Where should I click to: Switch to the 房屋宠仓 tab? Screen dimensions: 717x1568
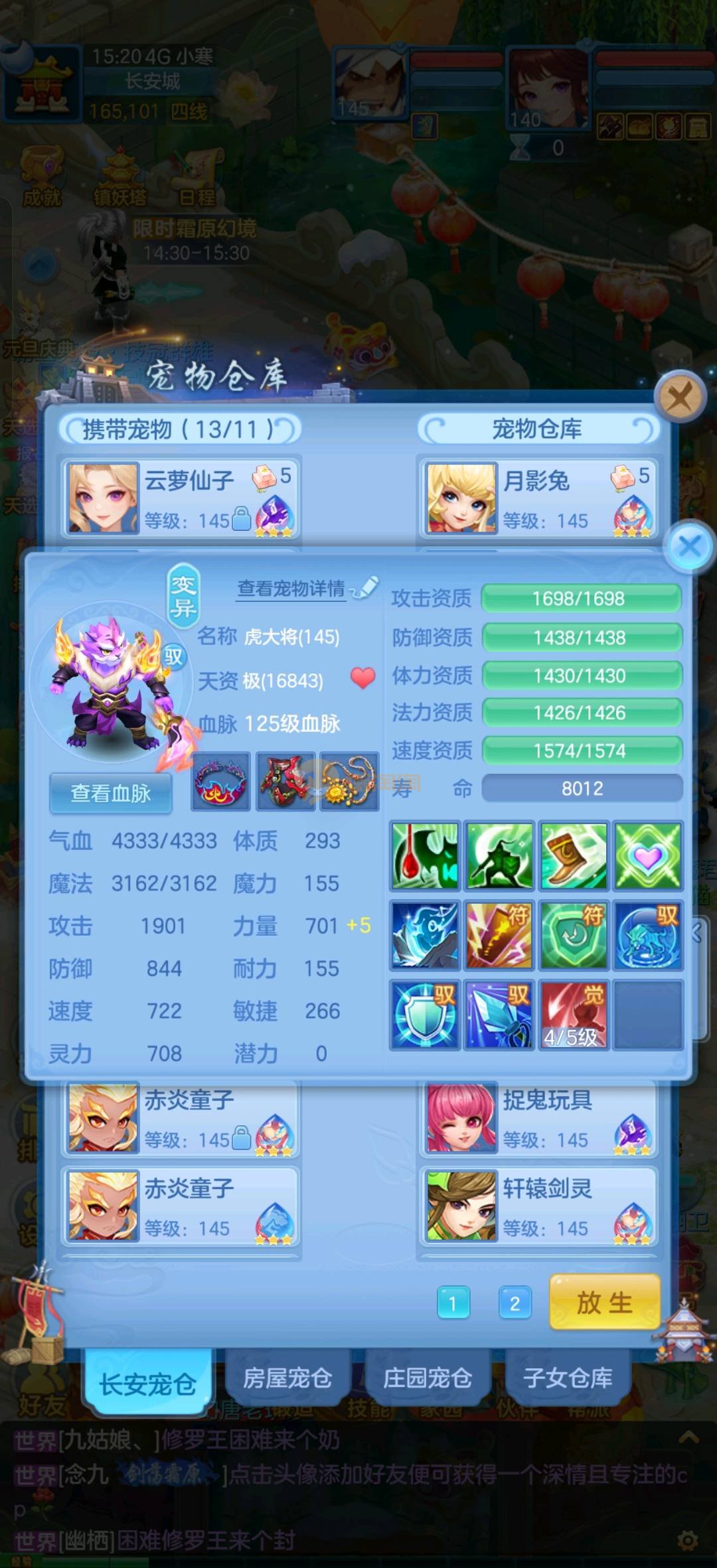click(x=287, y=1379)
